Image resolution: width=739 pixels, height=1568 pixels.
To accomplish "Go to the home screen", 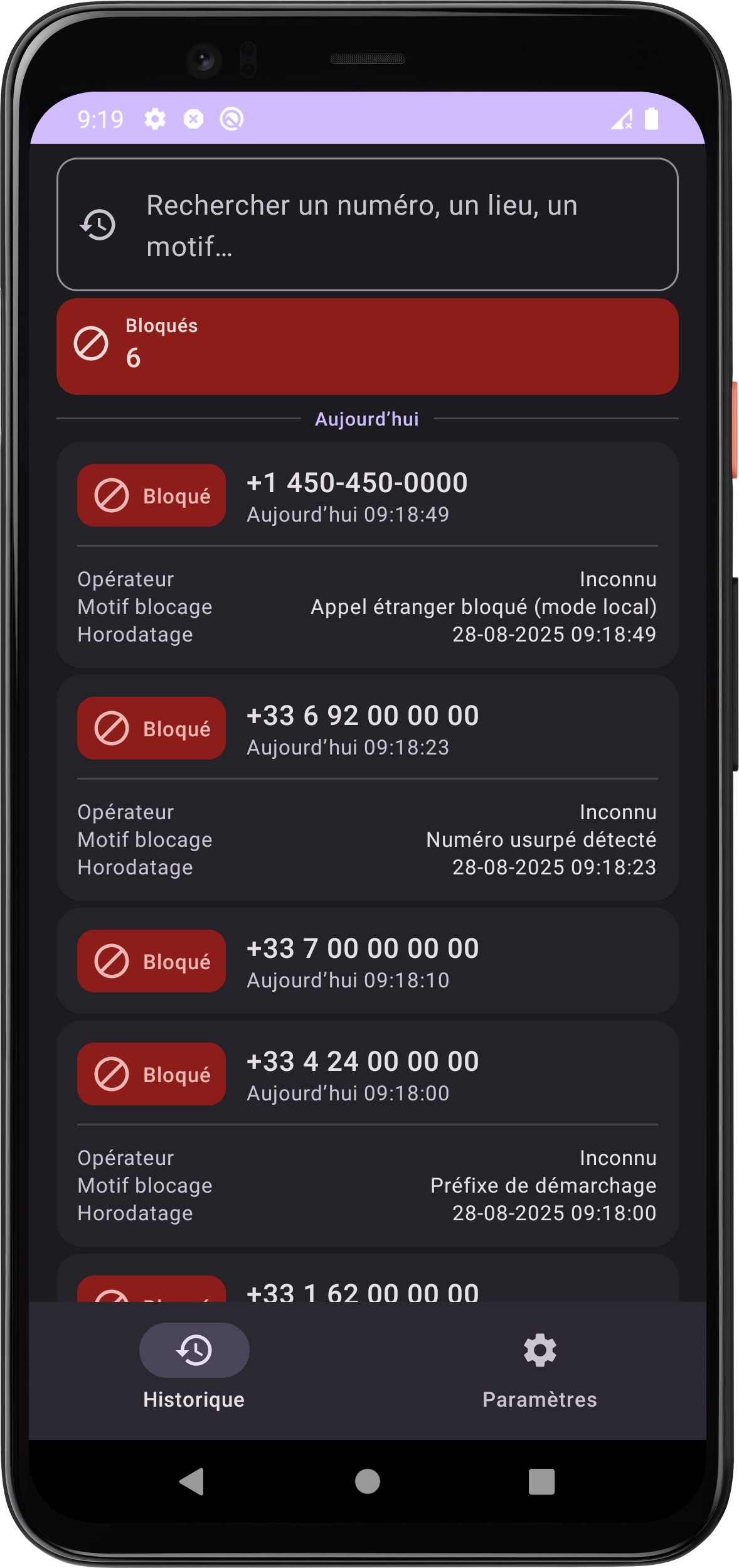I will 368,1482.
